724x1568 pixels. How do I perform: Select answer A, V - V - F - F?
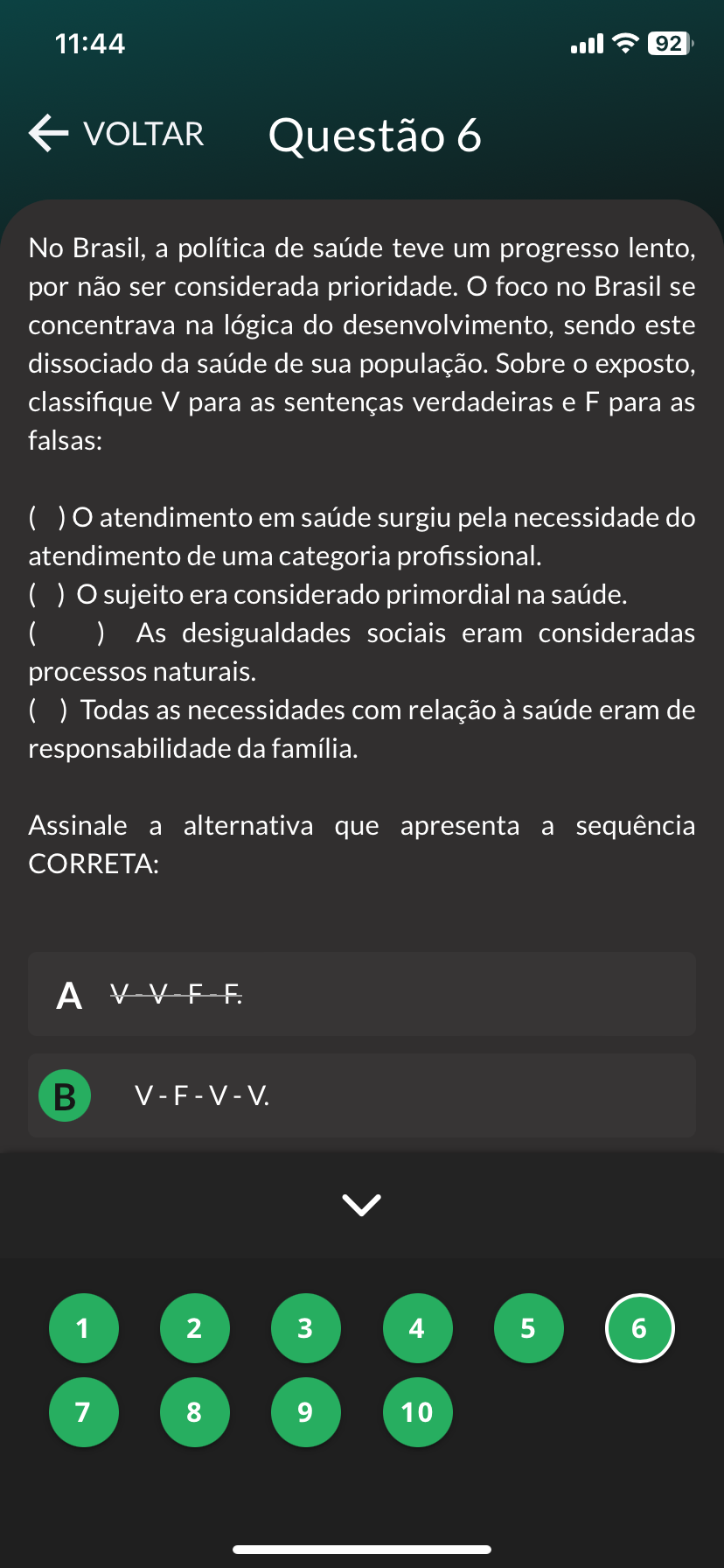(361, 995)
